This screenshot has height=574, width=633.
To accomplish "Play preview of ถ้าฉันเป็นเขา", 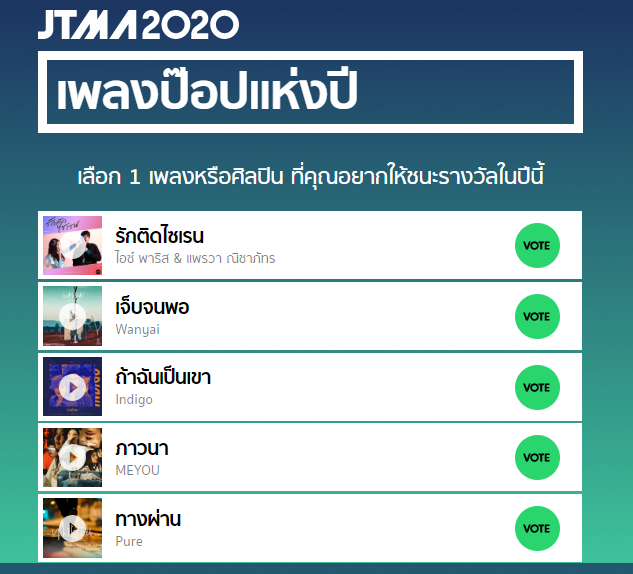I will pyautogui.click(x=72, y=387).
